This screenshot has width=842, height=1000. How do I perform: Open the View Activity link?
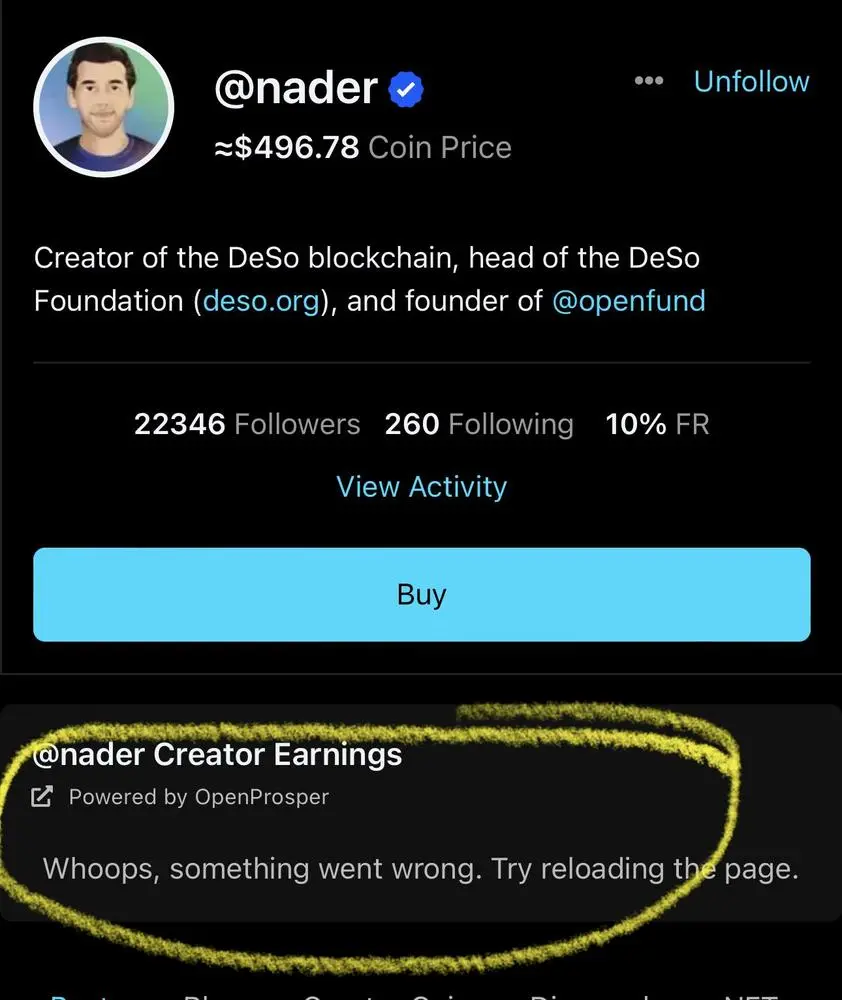tap(421, 487)
